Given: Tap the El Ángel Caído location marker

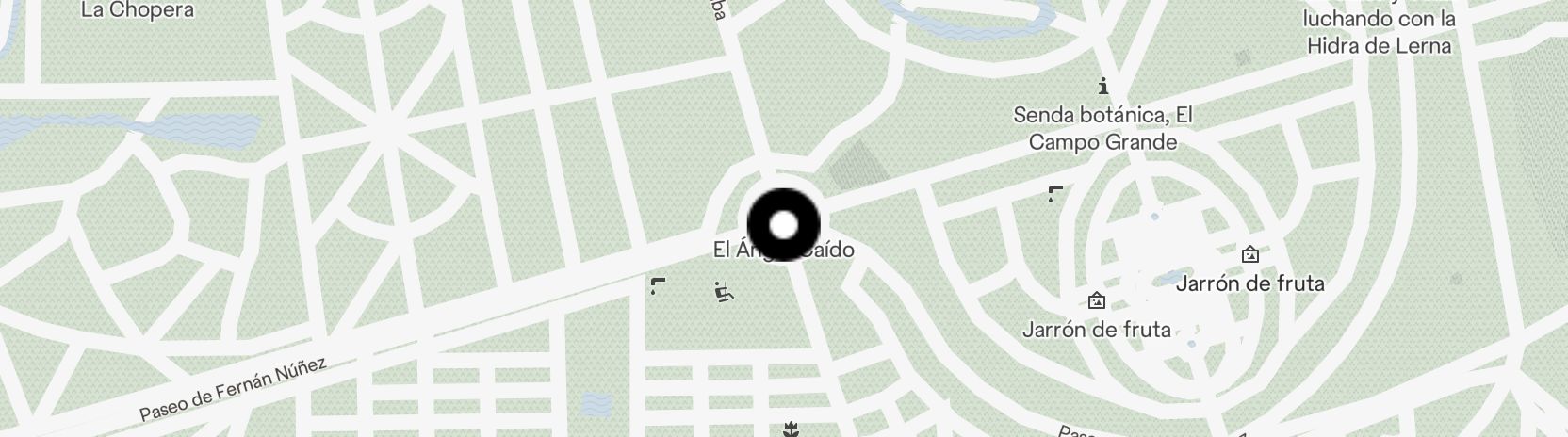Looking at the screenshot, I should pos(784,225).
